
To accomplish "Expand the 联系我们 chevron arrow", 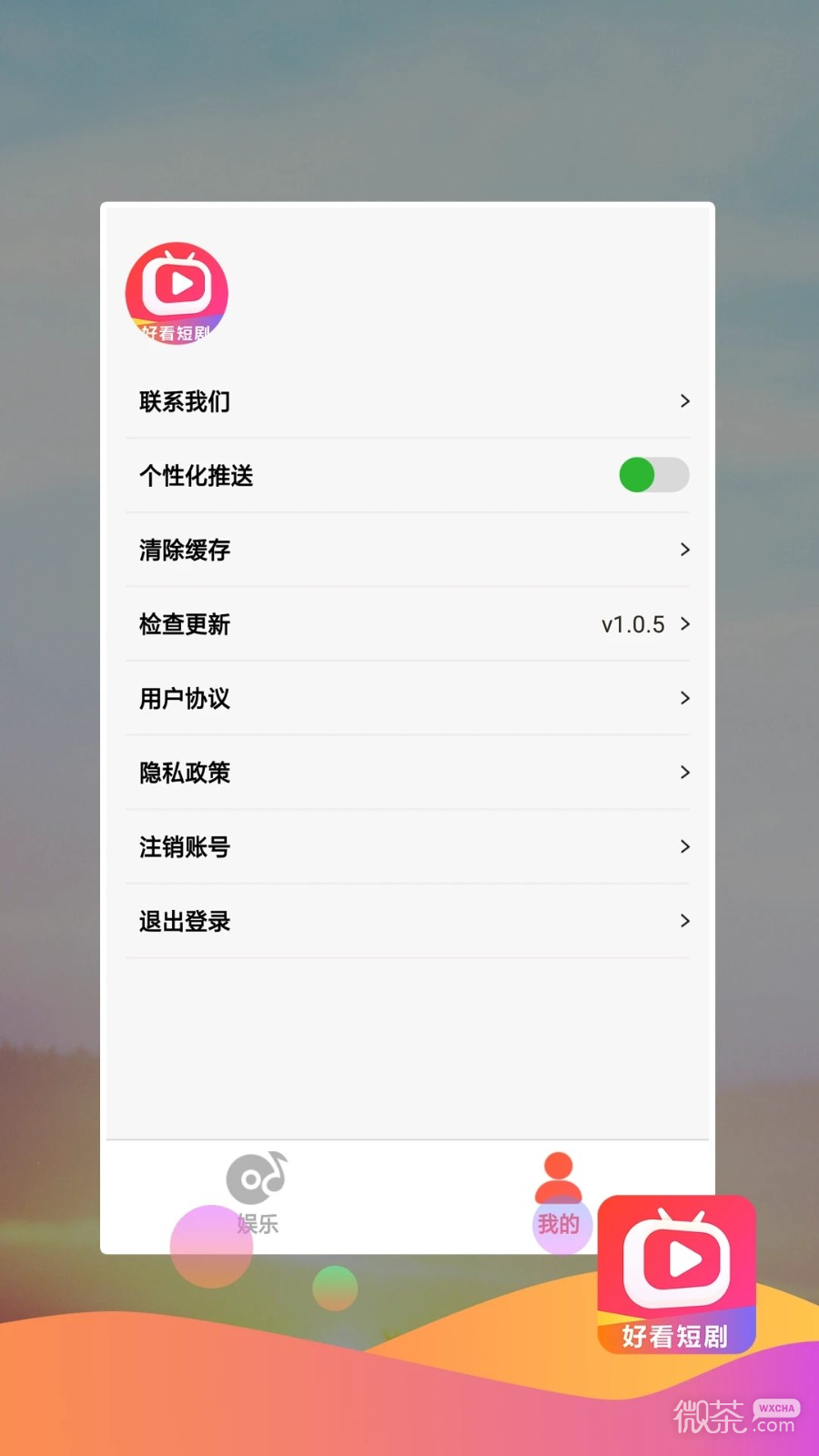I will point(685,401).
